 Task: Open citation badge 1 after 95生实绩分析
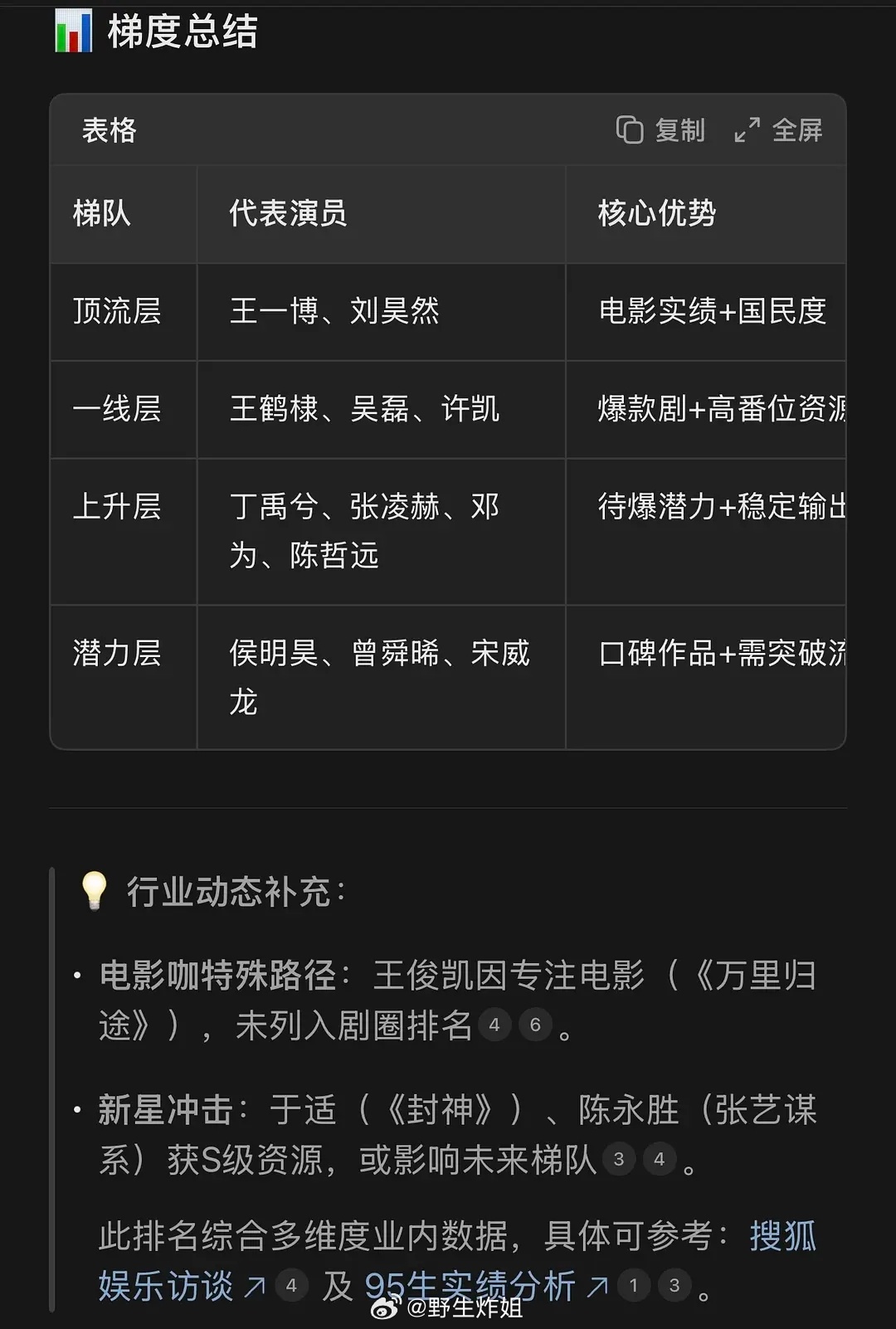[635, 1284]
